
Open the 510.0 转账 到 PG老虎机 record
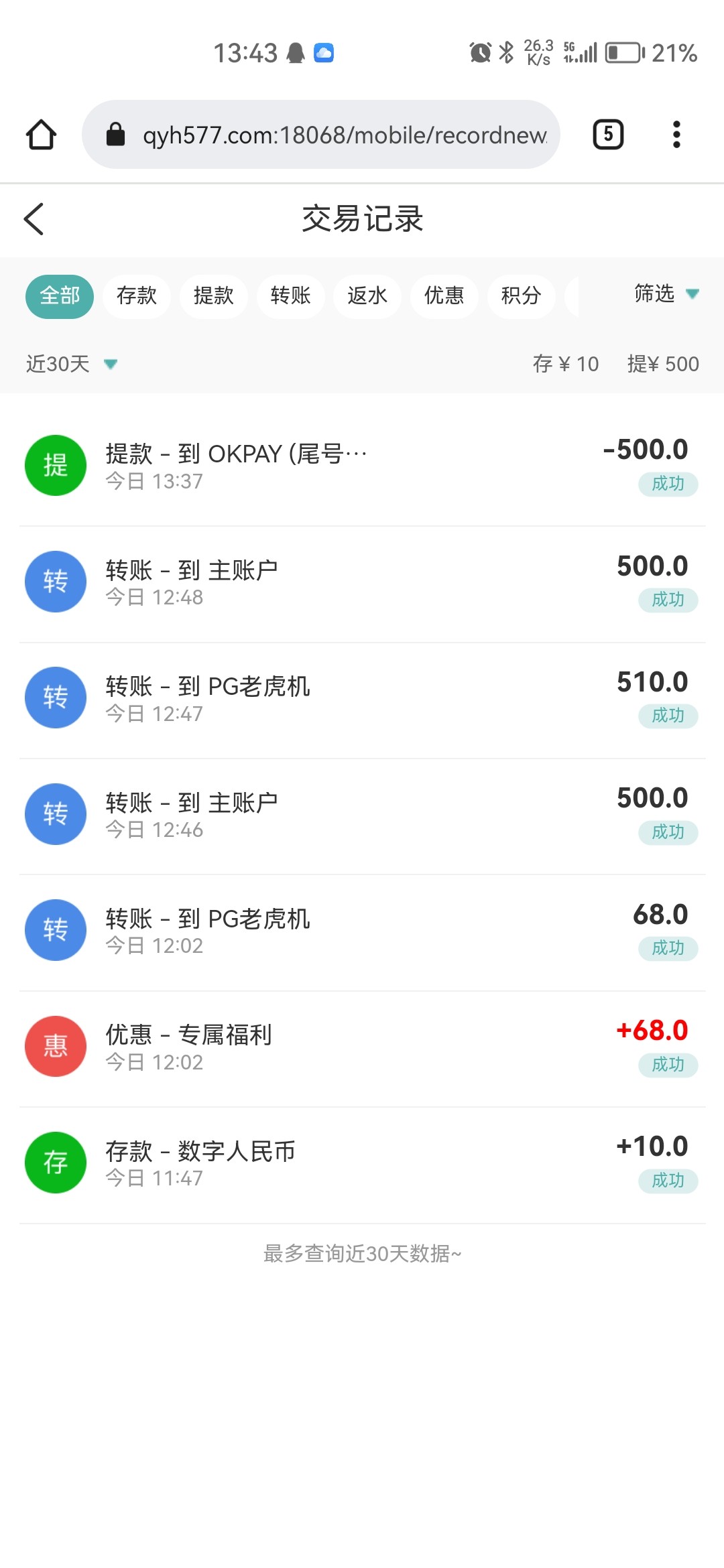tap(362, 700)
